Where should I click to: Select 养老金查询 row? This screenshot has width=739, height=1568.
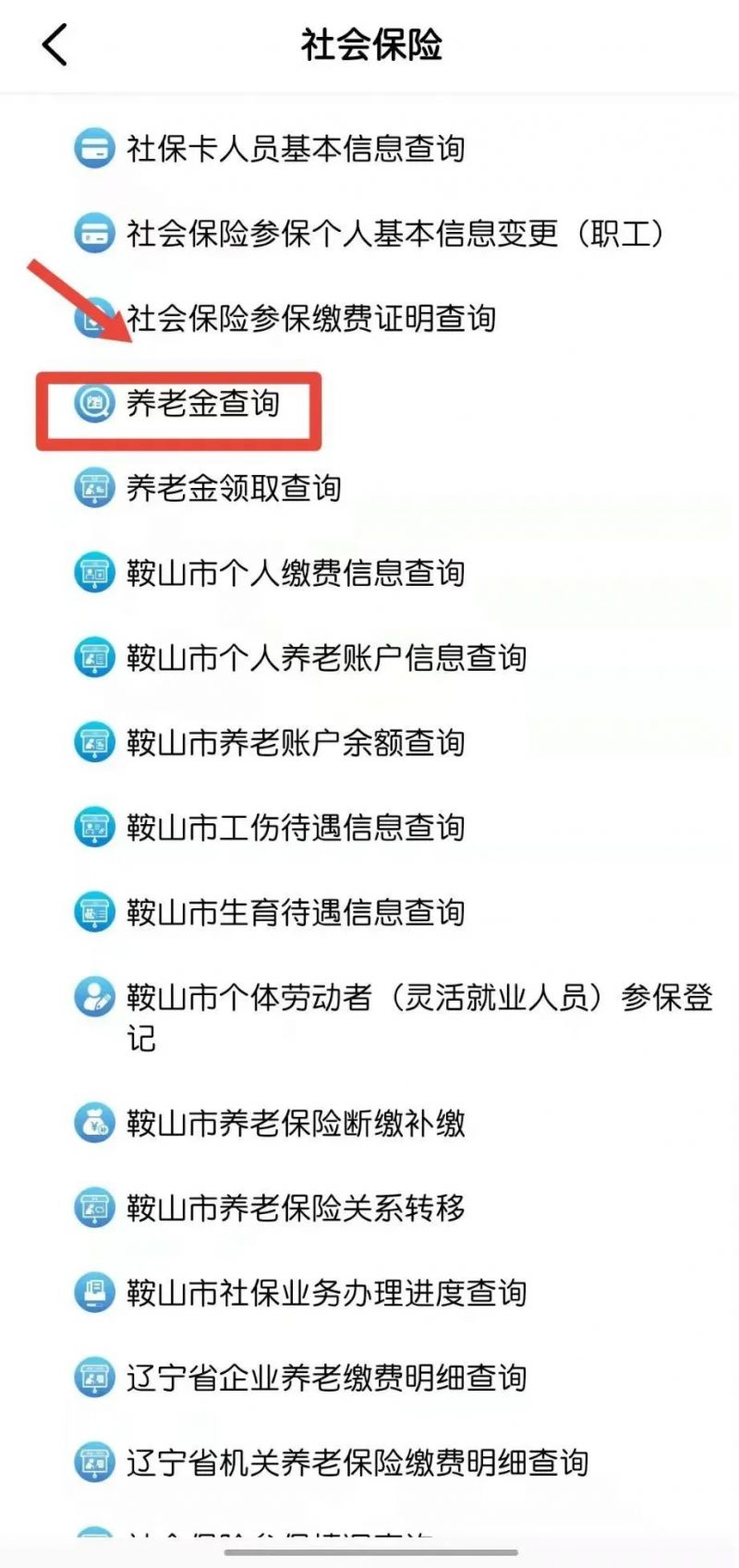[x=202, y=404]
